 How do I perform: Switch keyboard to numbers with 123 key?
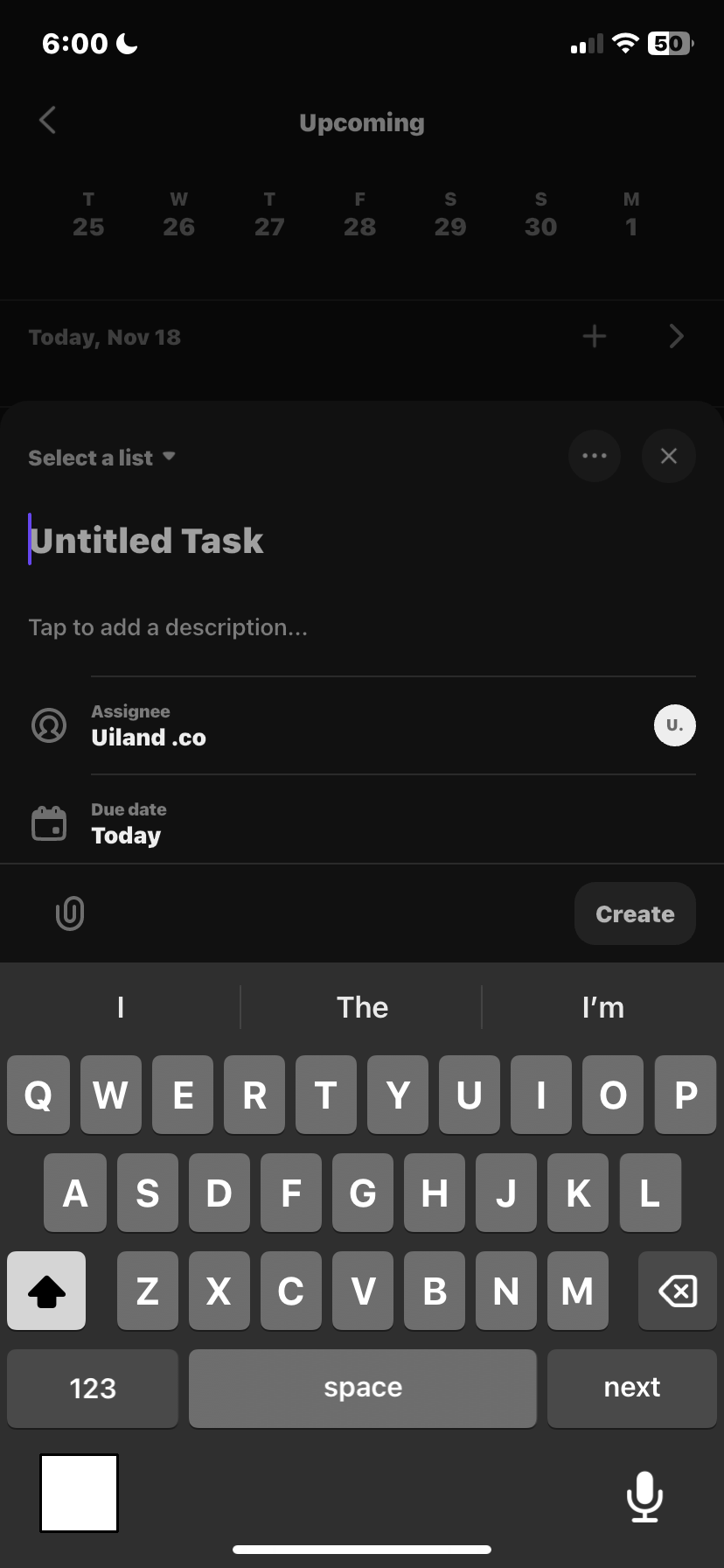[92, 1388]
